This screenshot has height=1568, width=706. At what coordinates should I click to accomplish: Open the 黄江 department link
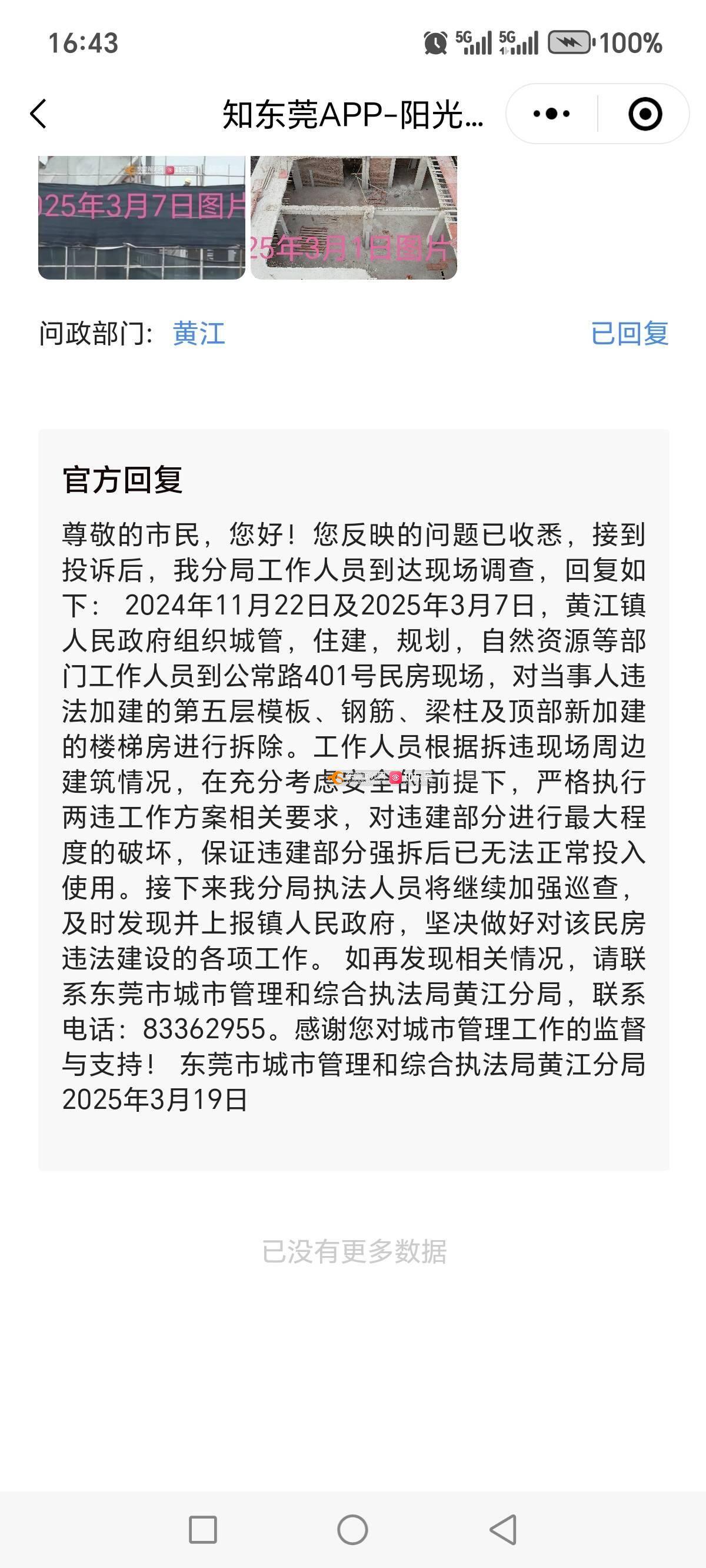pyautogui.click(x=198, y=334)
